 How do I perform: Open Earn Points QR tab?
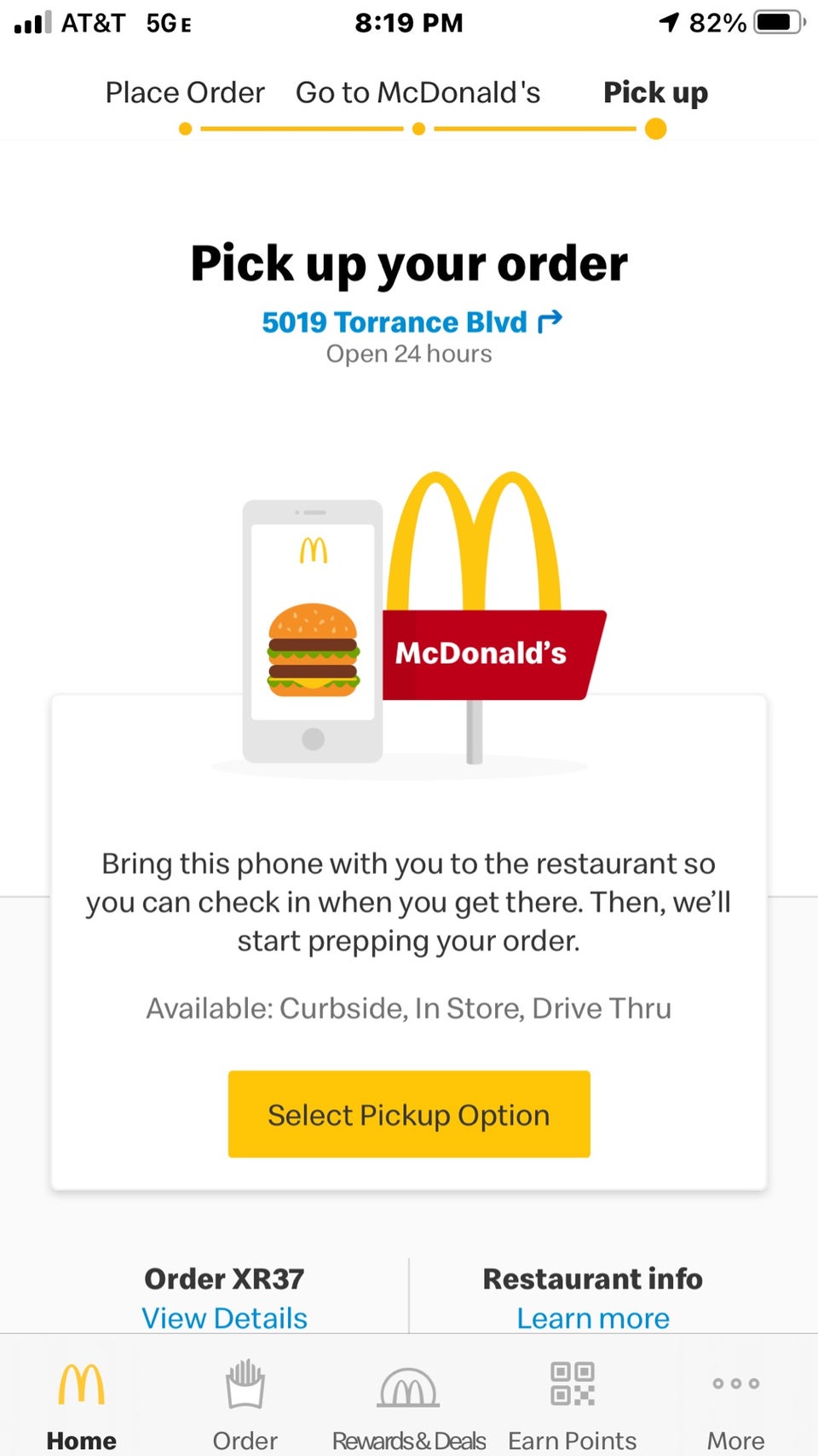(573, 1403)
